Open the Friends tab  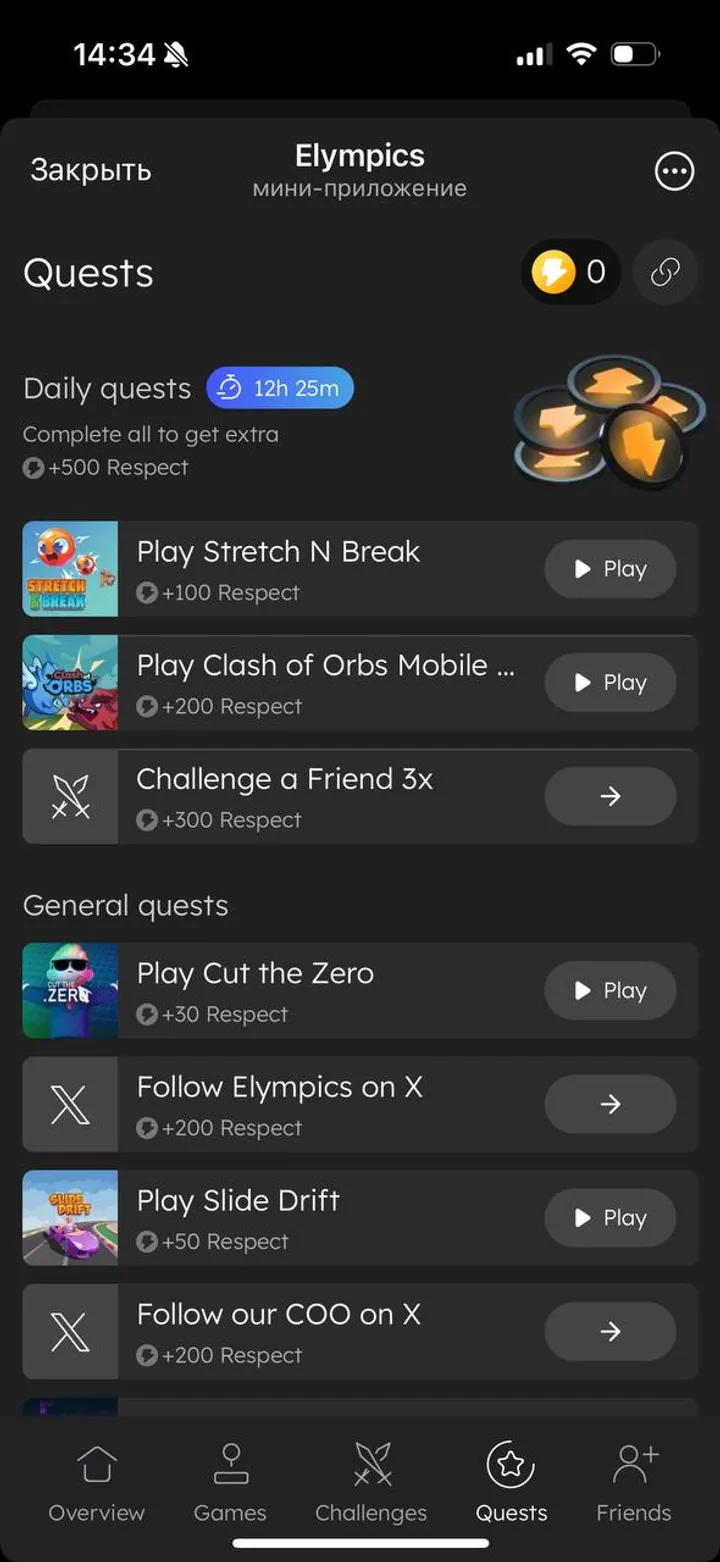[x=633, y=1483]
